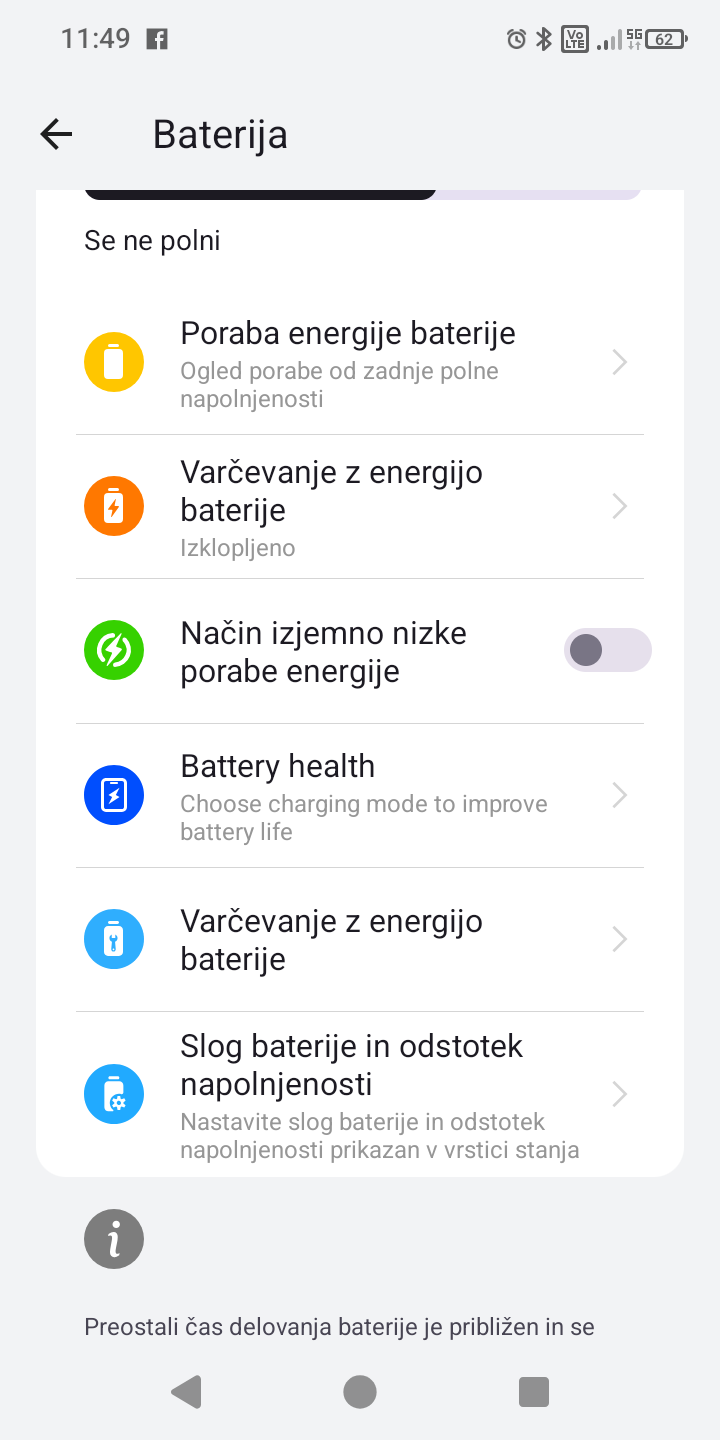Viewport: 720px width, 1440px height.
Task: Open Slog baterije in odstotek napolnjenosti
Action: click(x=360, y=1094)
